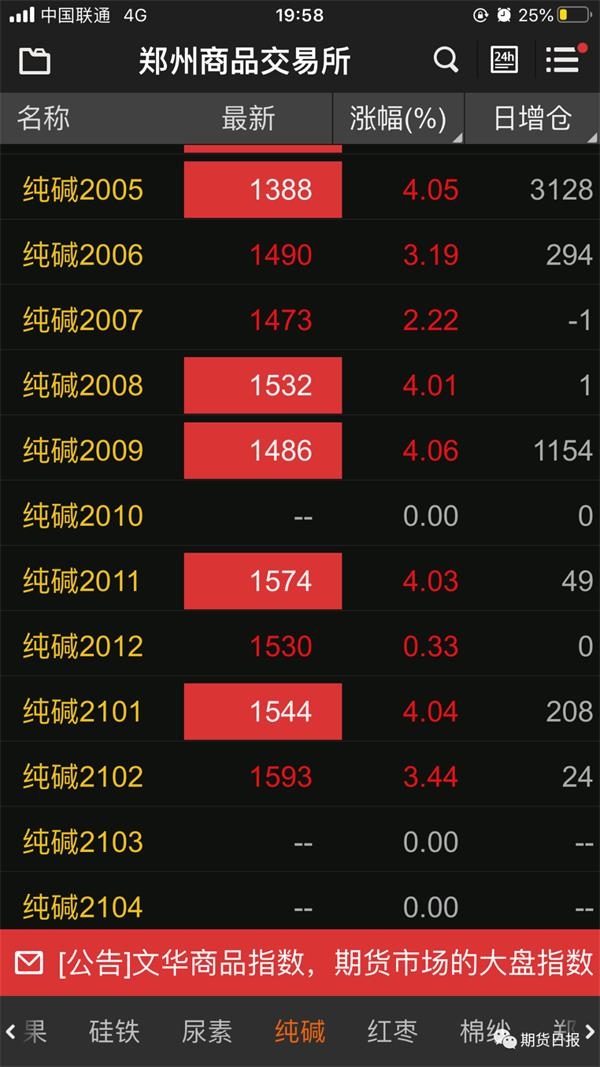Open the 纯碱2006 contract row
The width and height of the screenshot is (600, 1067).
[300, 255]
